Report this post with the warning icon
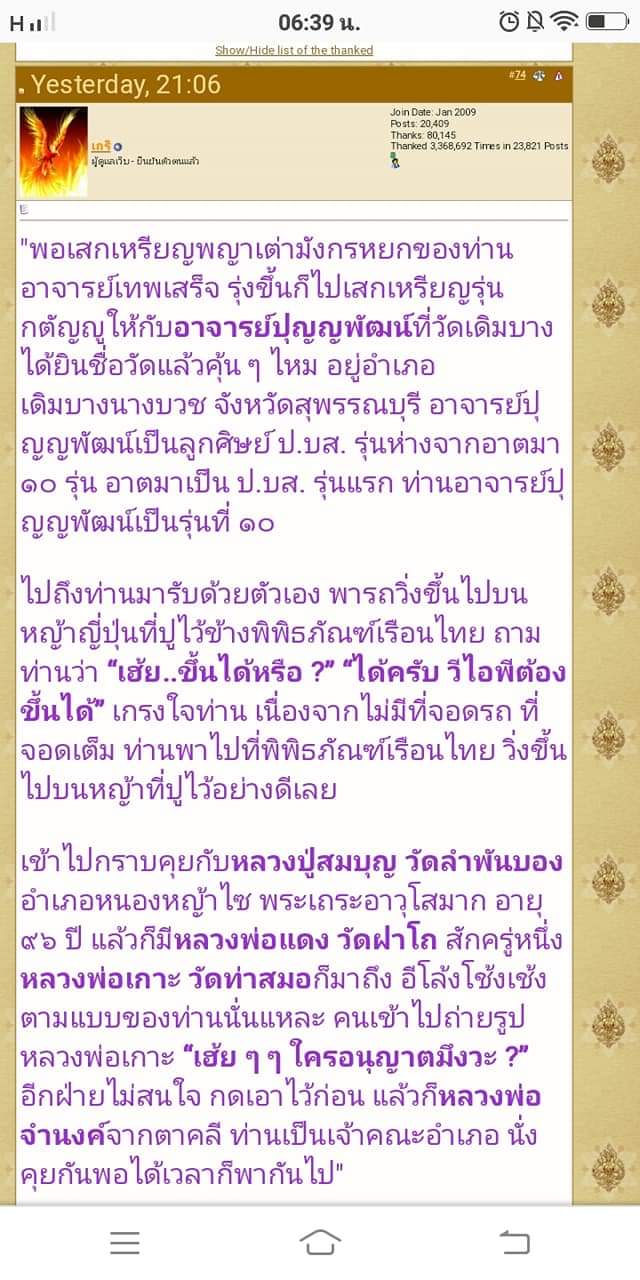 [x=559, y=76]
